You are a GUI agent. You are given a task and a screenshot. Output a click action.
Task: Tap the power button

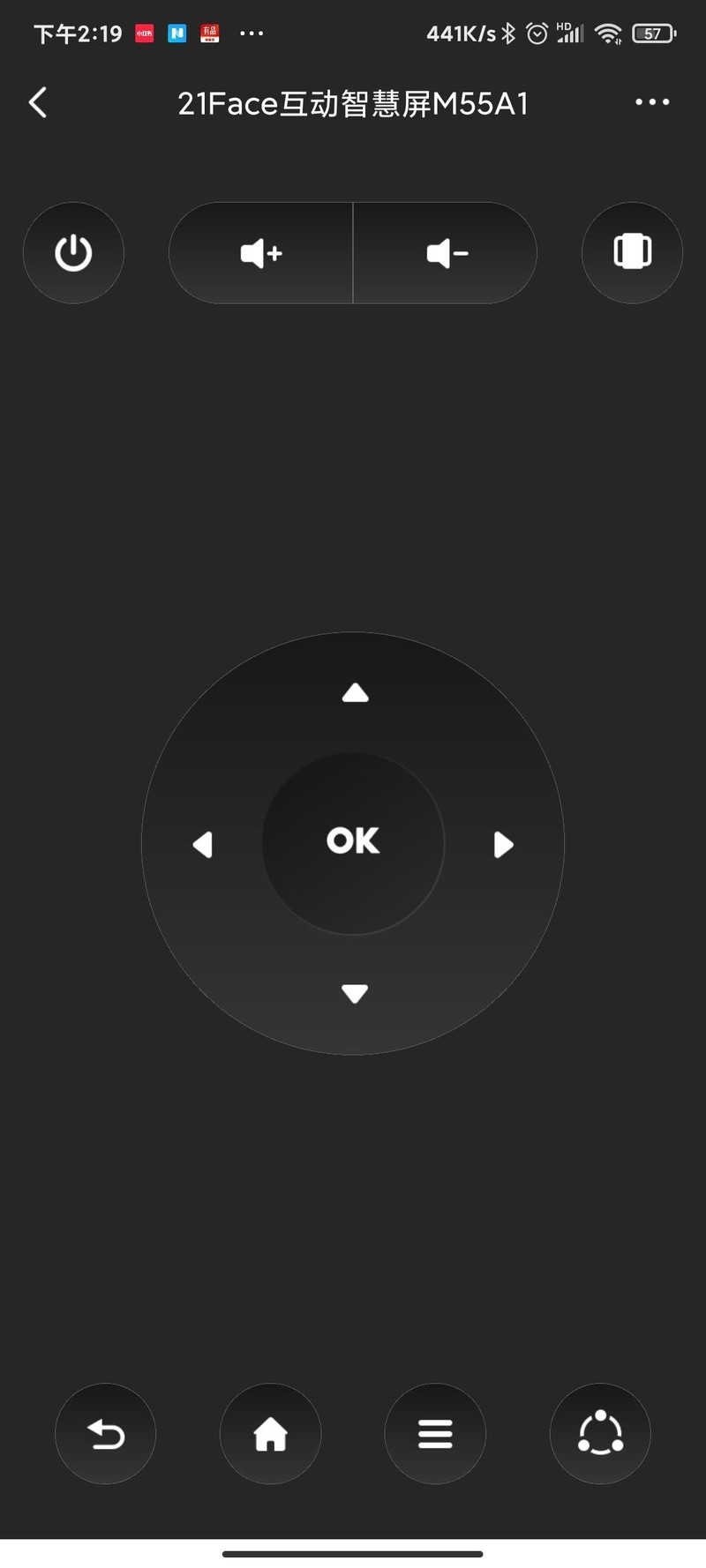(73, 253)
